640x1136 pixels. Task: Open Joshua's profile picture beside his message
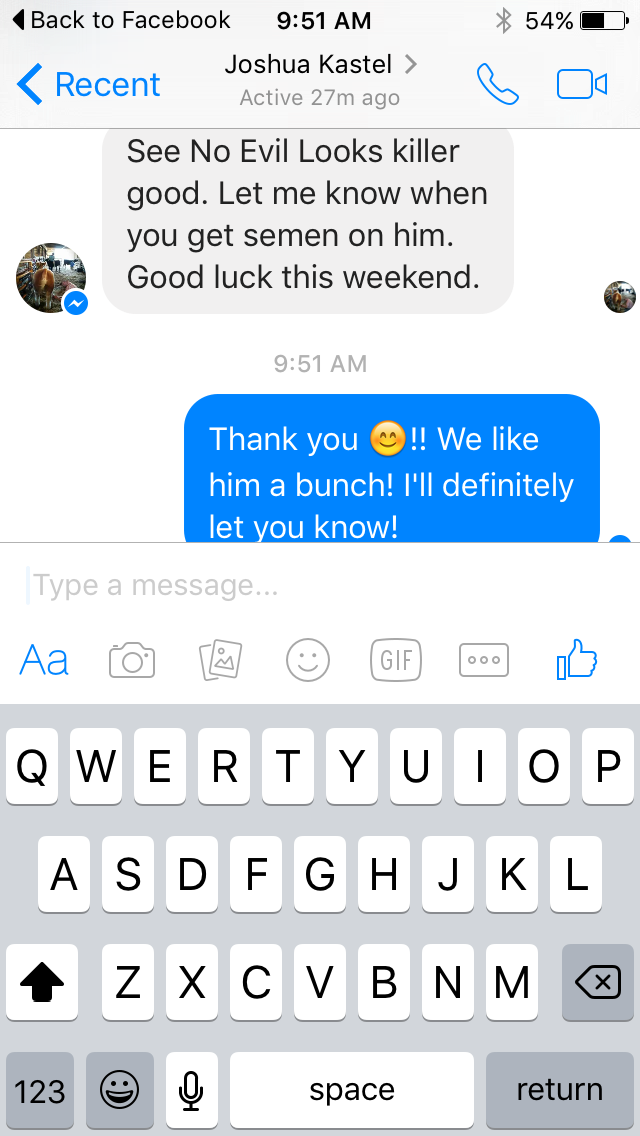pos(51,278)
